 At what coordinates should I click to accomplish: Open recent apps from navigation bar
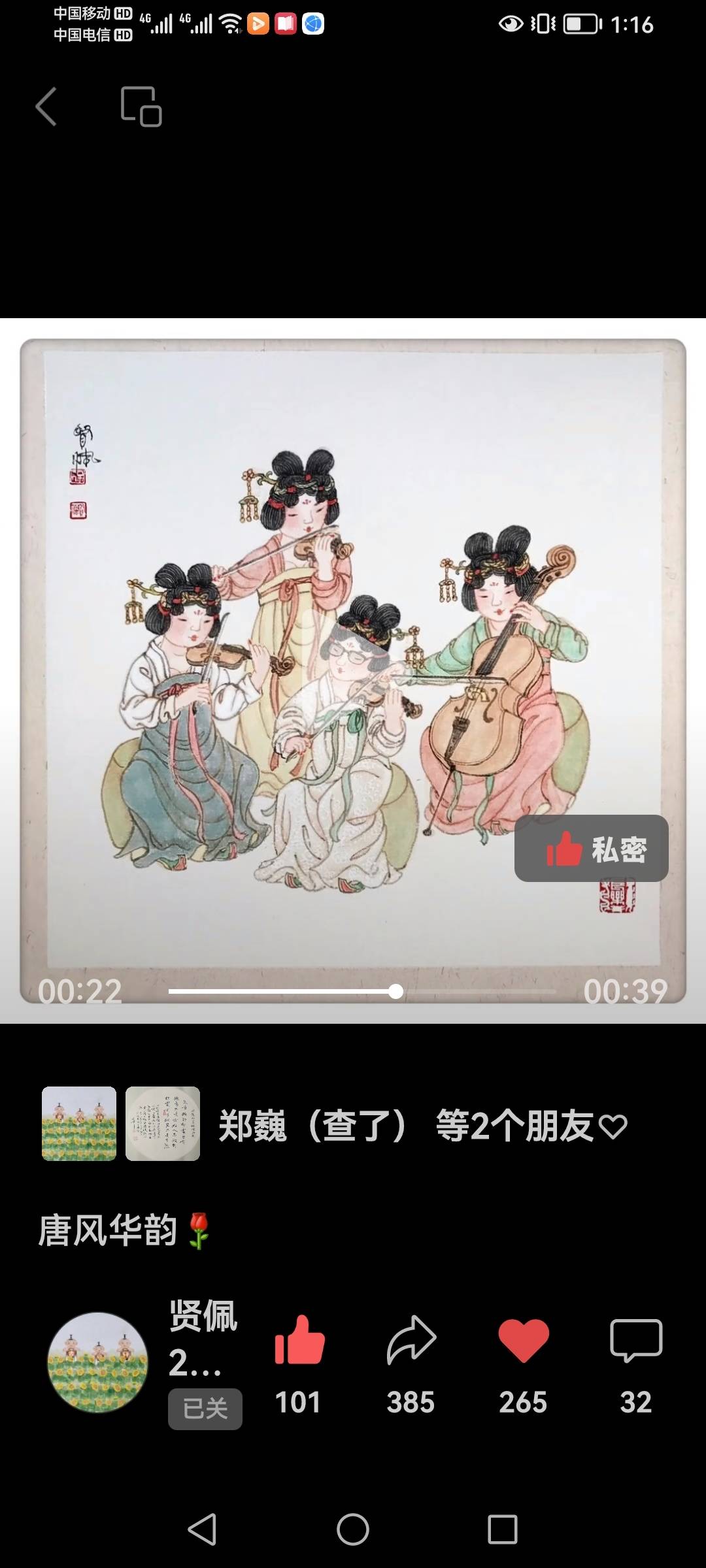(502, 1529)
